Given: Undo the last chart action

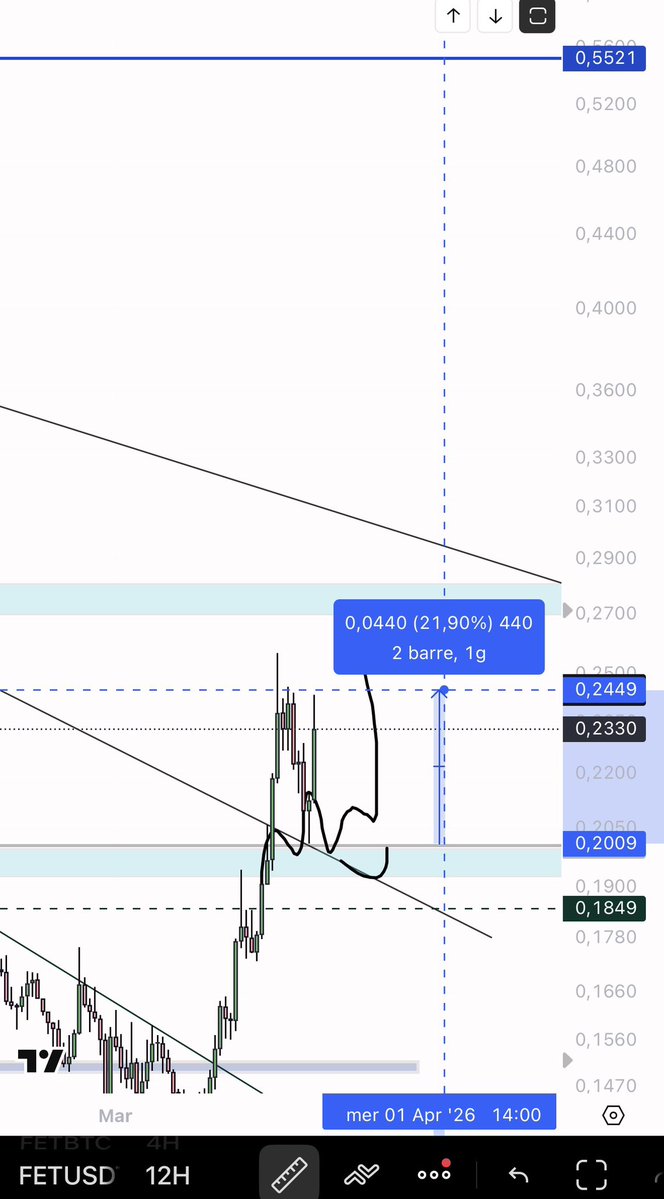Looking at the screenshot, I should [x=517, y=1174].
